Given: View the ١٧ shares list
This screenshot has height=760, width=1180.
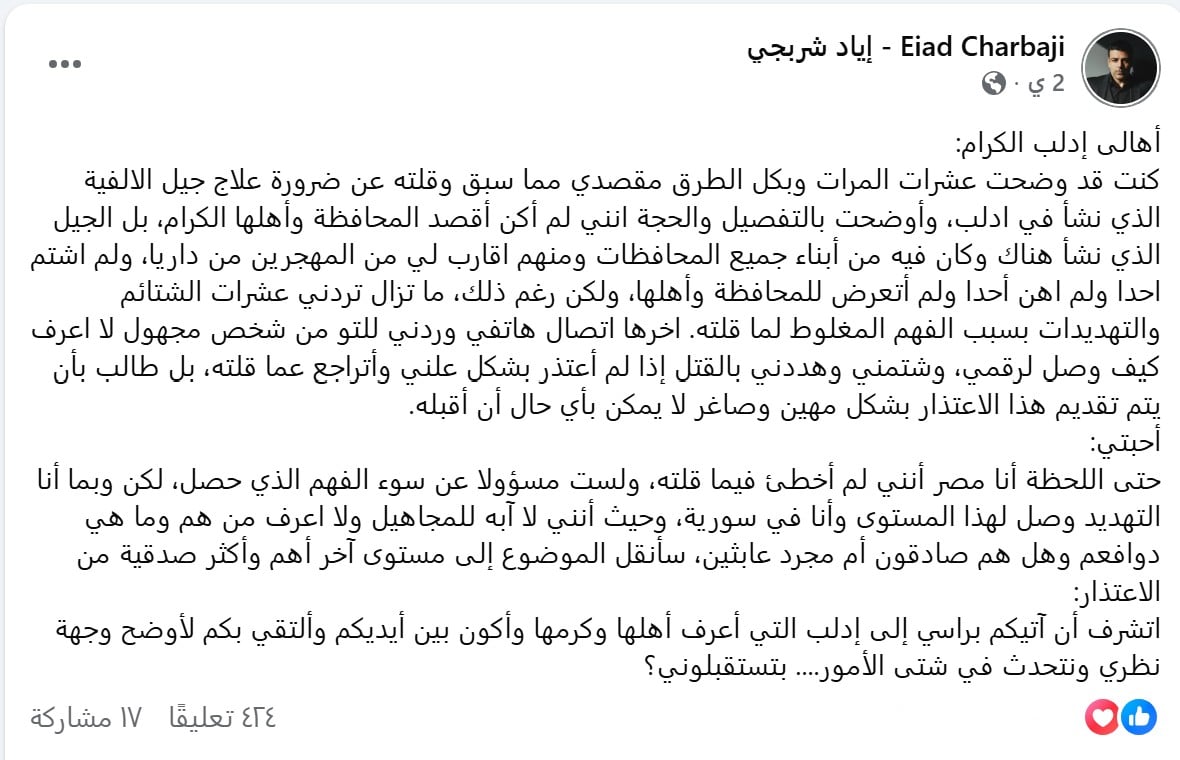Looking at the screenshot, I should coord(86,718).
